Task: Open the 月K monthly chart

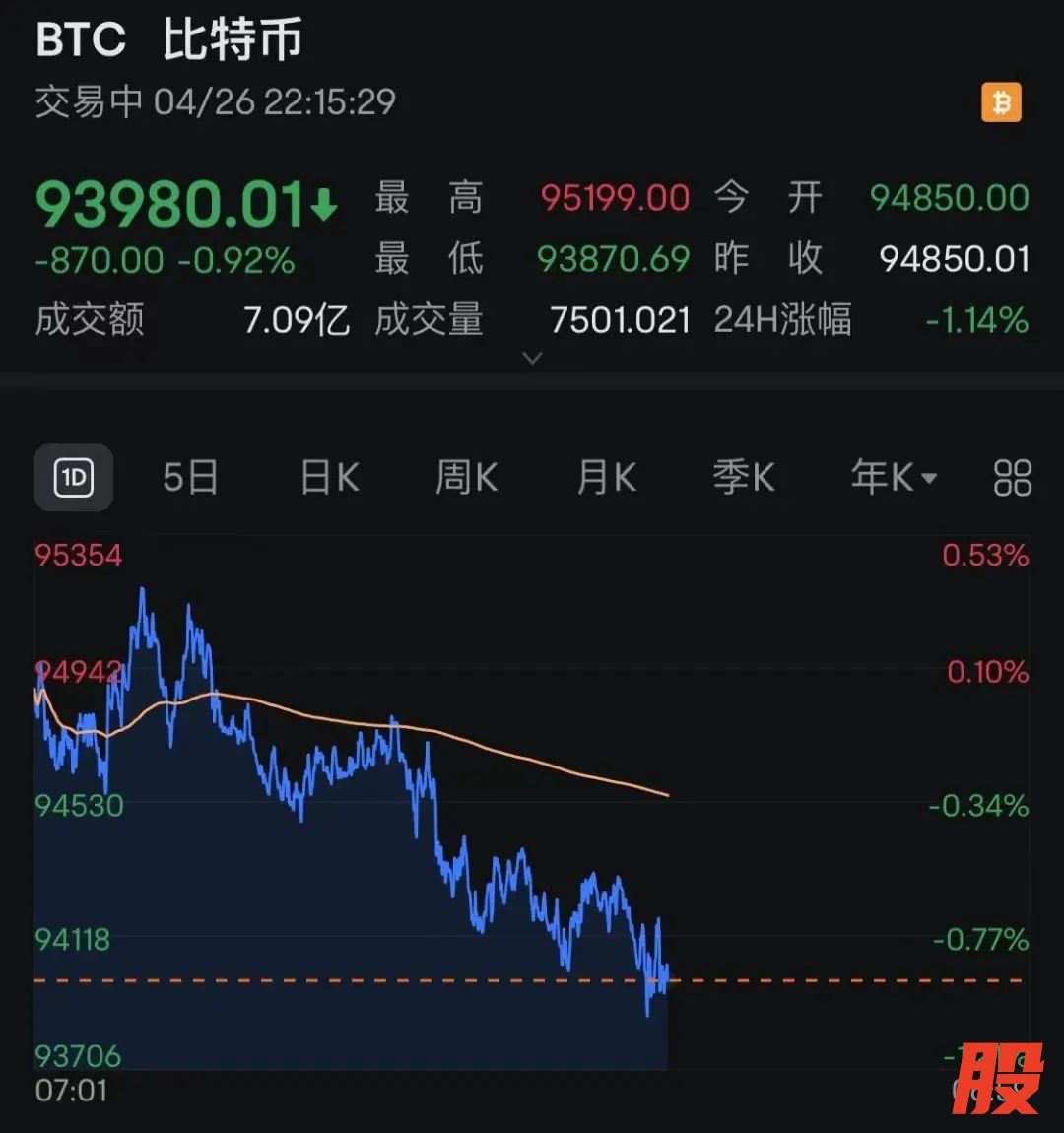Action: [x=606, y=479]
